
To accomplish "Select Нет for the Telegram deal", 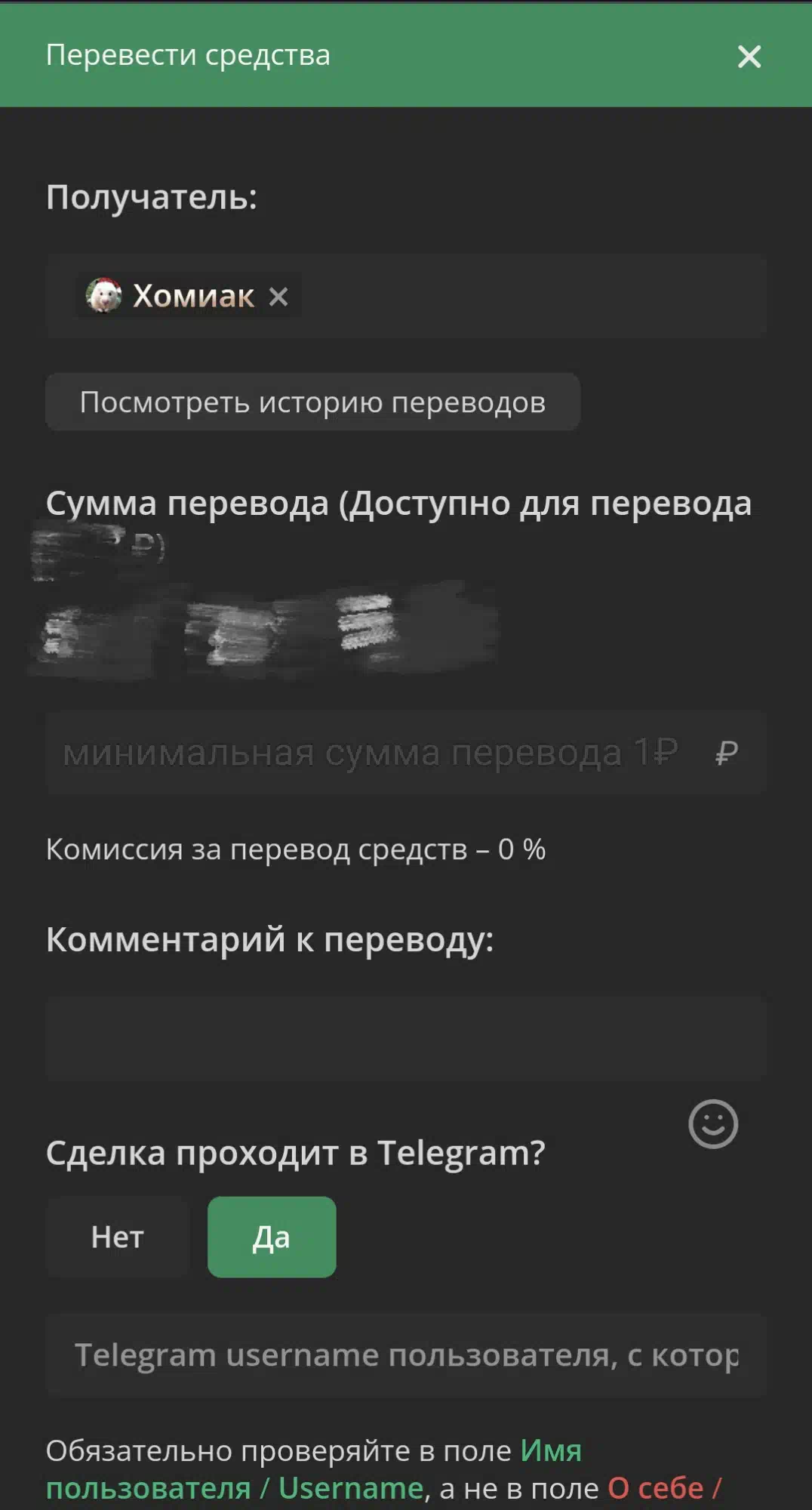I will [x=117, y=1237].
